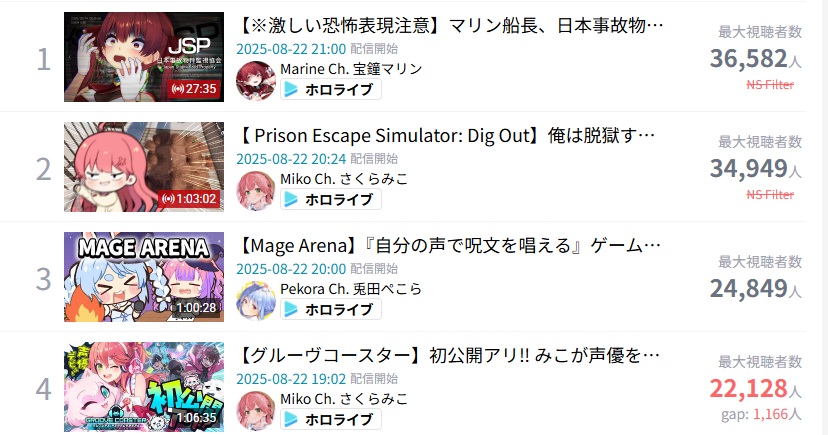Open the Groove Coaster stream thumbnail
828x435 pixels.
click(x=144, y=387)
